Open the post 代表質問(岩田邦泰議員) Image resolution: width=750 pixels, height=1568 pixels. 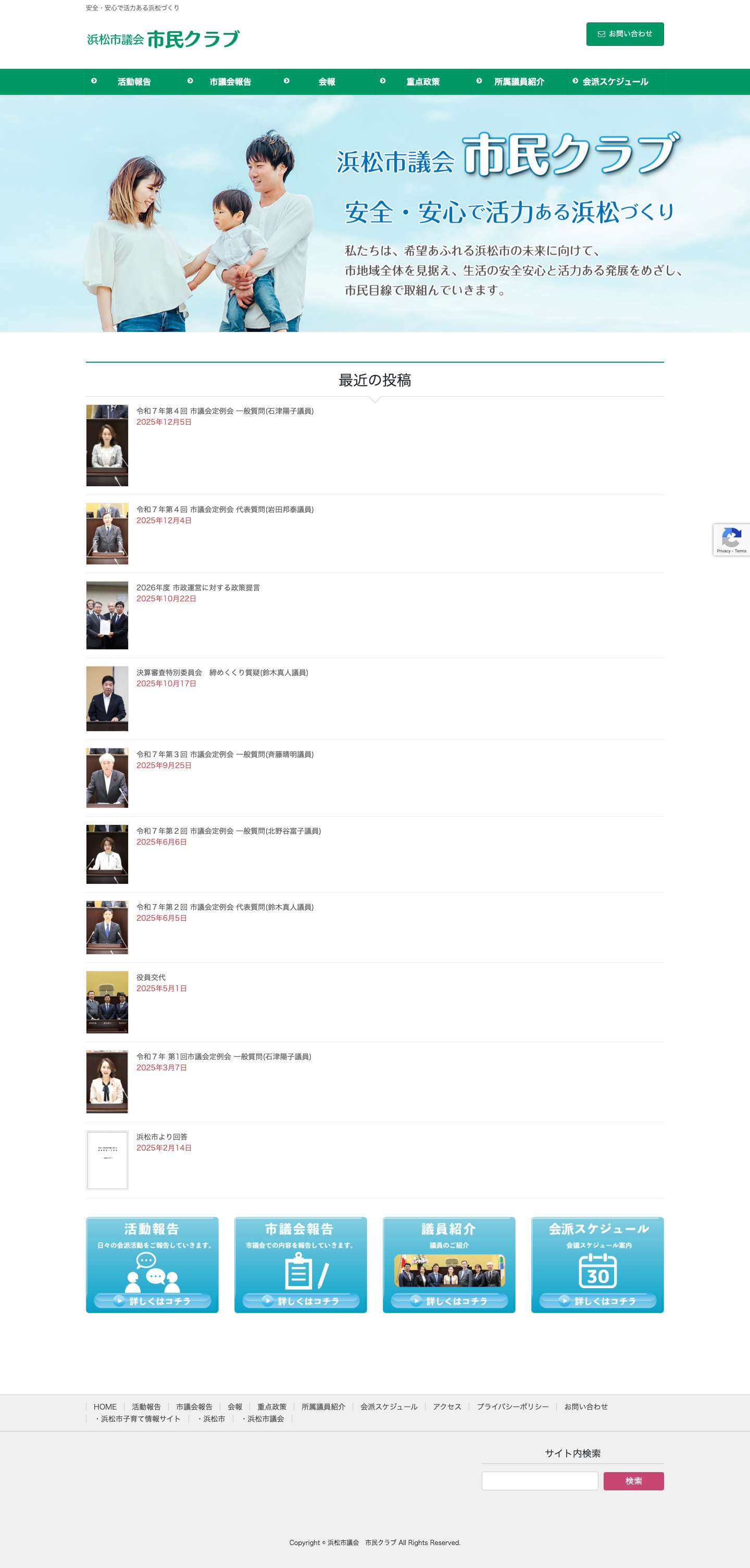[224, 510]
